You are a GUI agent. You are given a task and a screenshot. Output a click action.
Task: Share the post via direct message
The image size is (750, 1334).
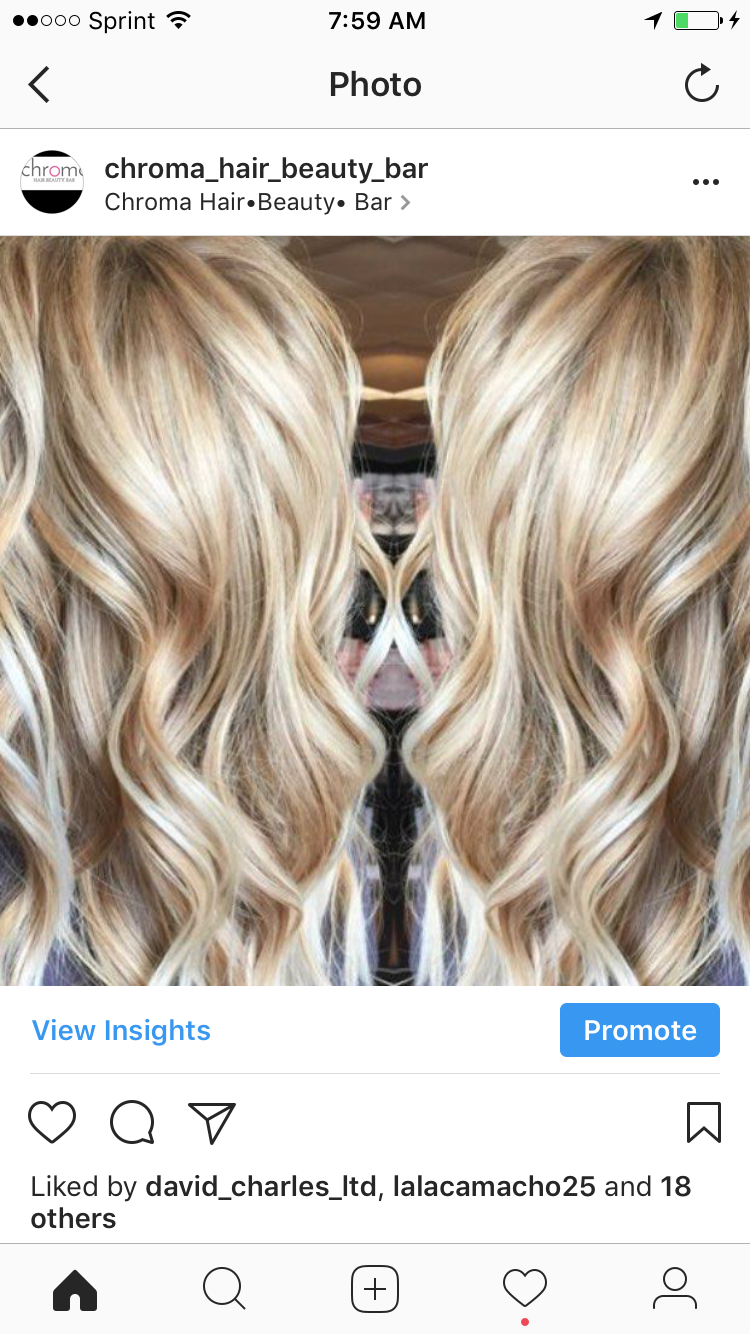211,1122
